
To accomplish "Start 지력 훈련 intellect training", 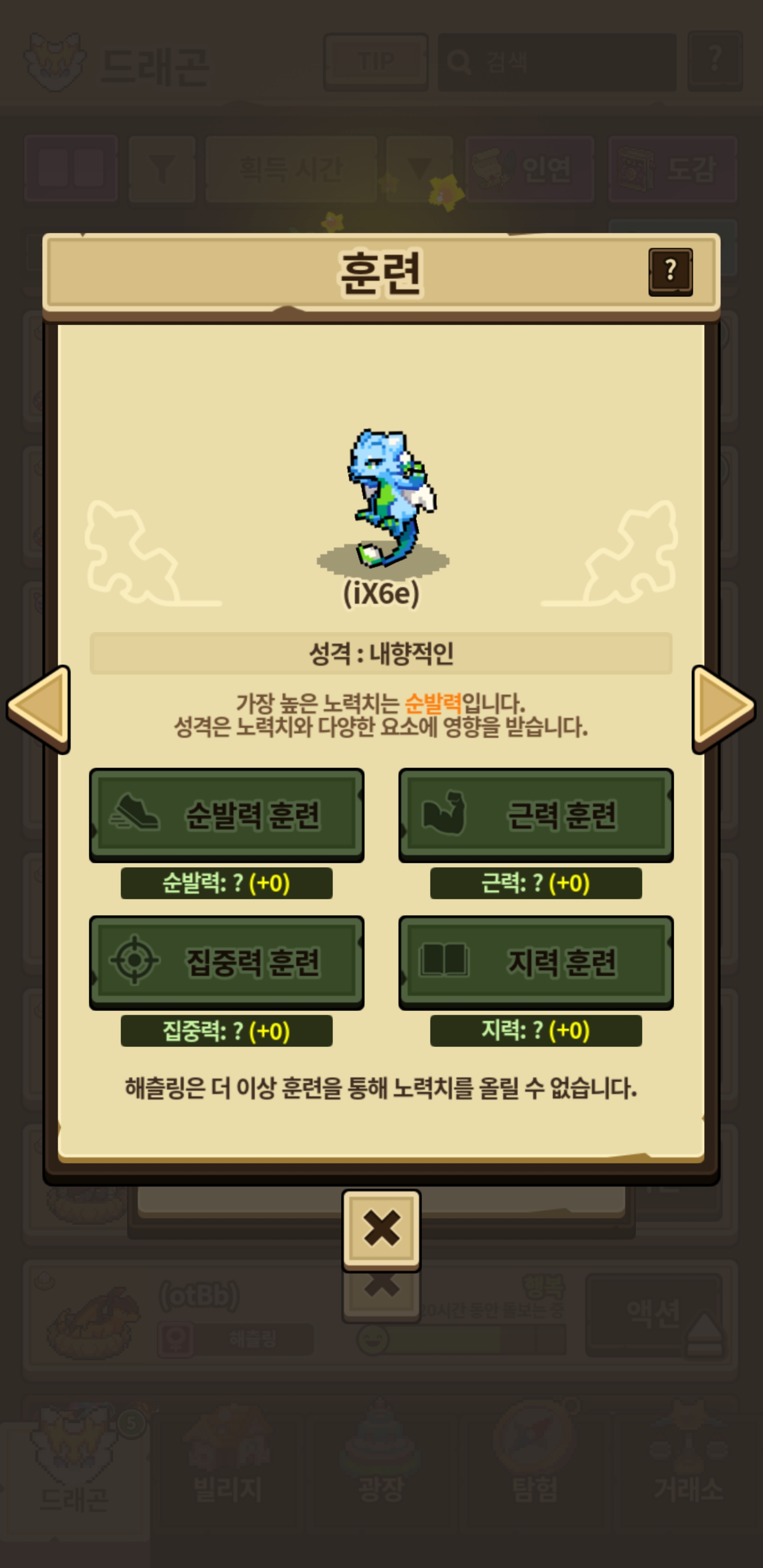I will pyautogui.click(x=536, y=963).
